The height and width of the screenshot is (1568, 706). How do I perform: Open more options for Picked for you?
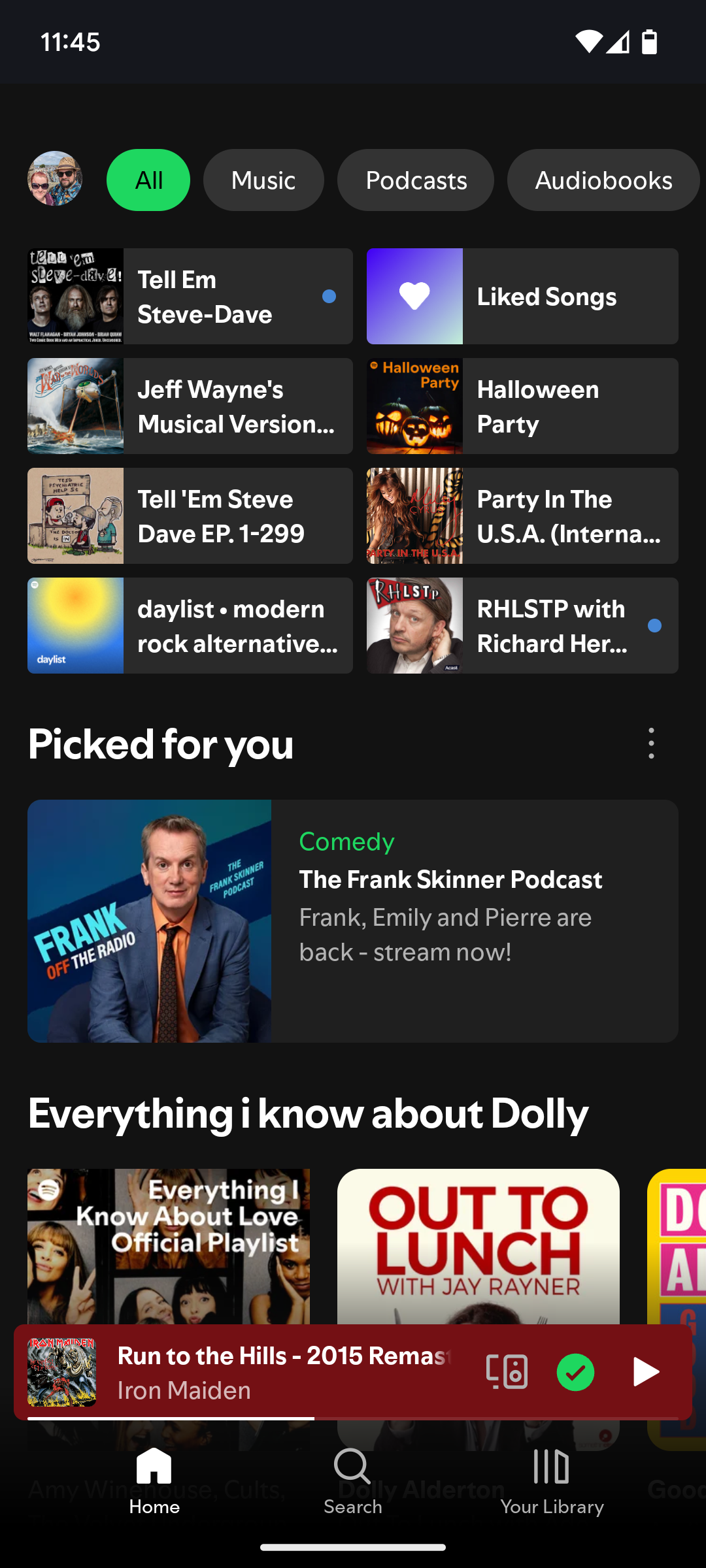(651, 743)
